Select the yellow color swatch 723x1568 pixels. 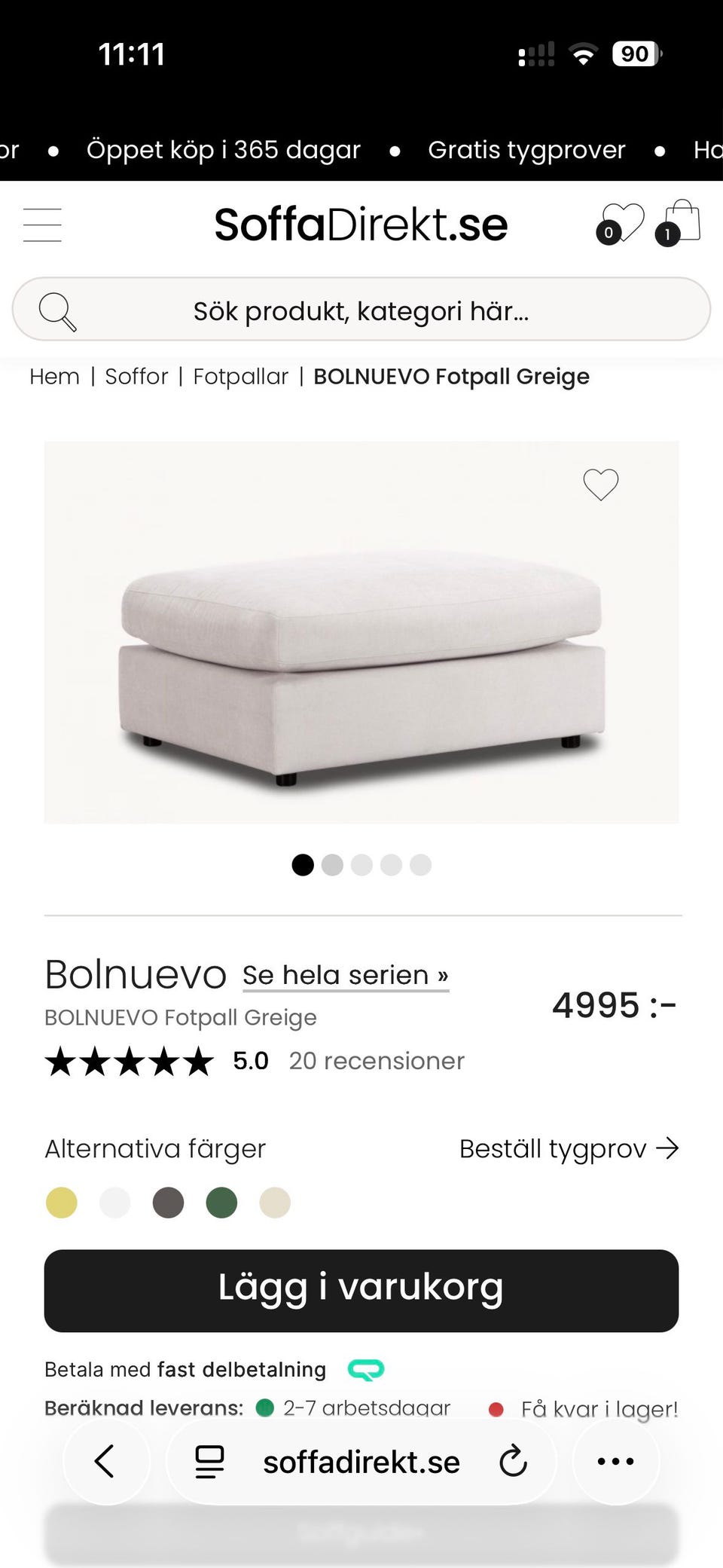(62, 1203)
